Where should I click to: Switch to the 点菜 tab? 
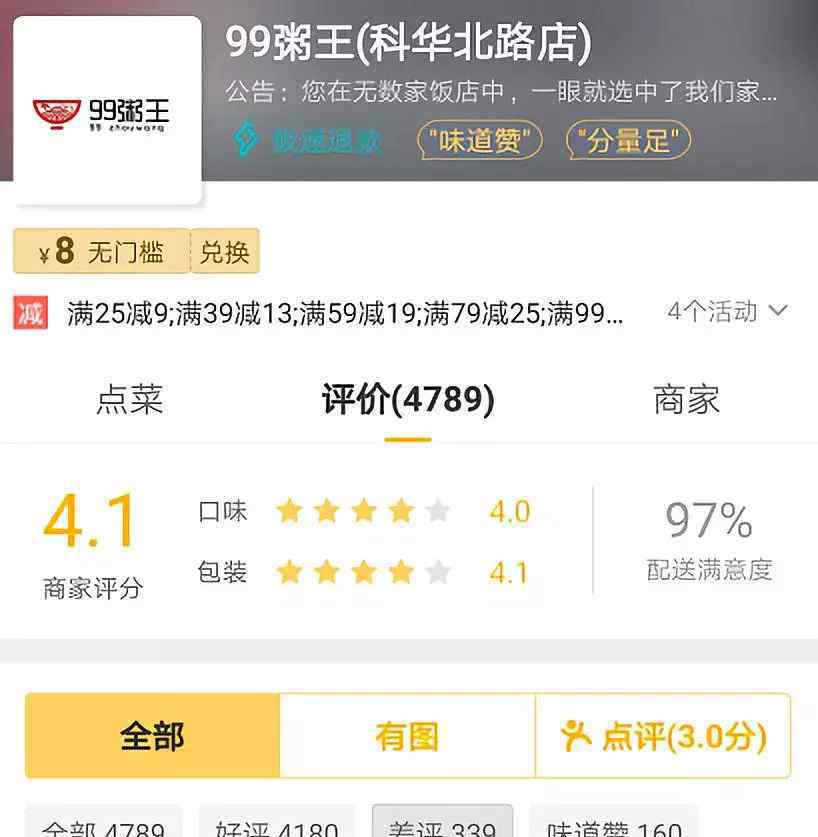coord(129,400)
